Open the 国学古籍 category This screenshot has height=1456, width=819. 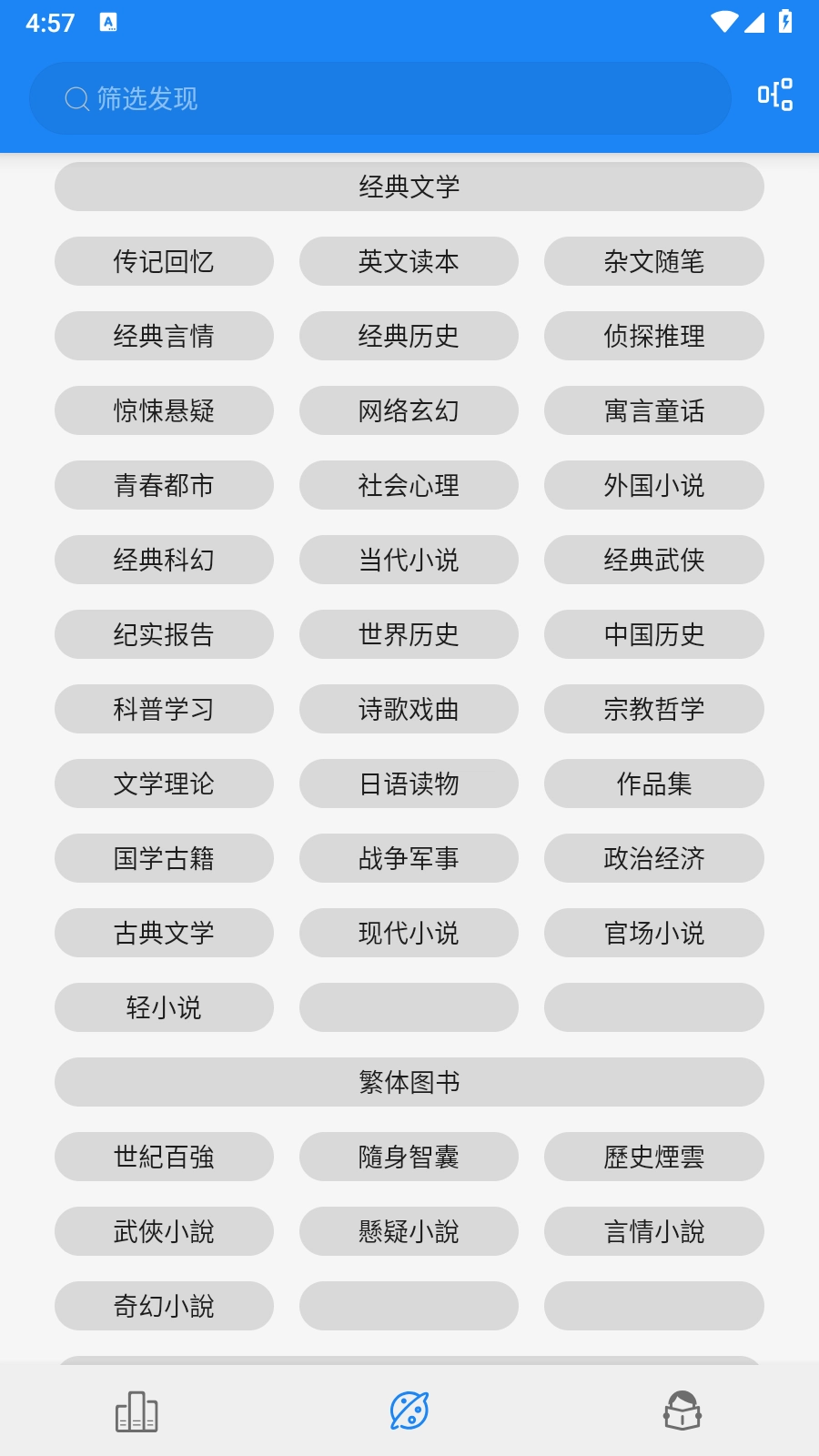[164, 859]
